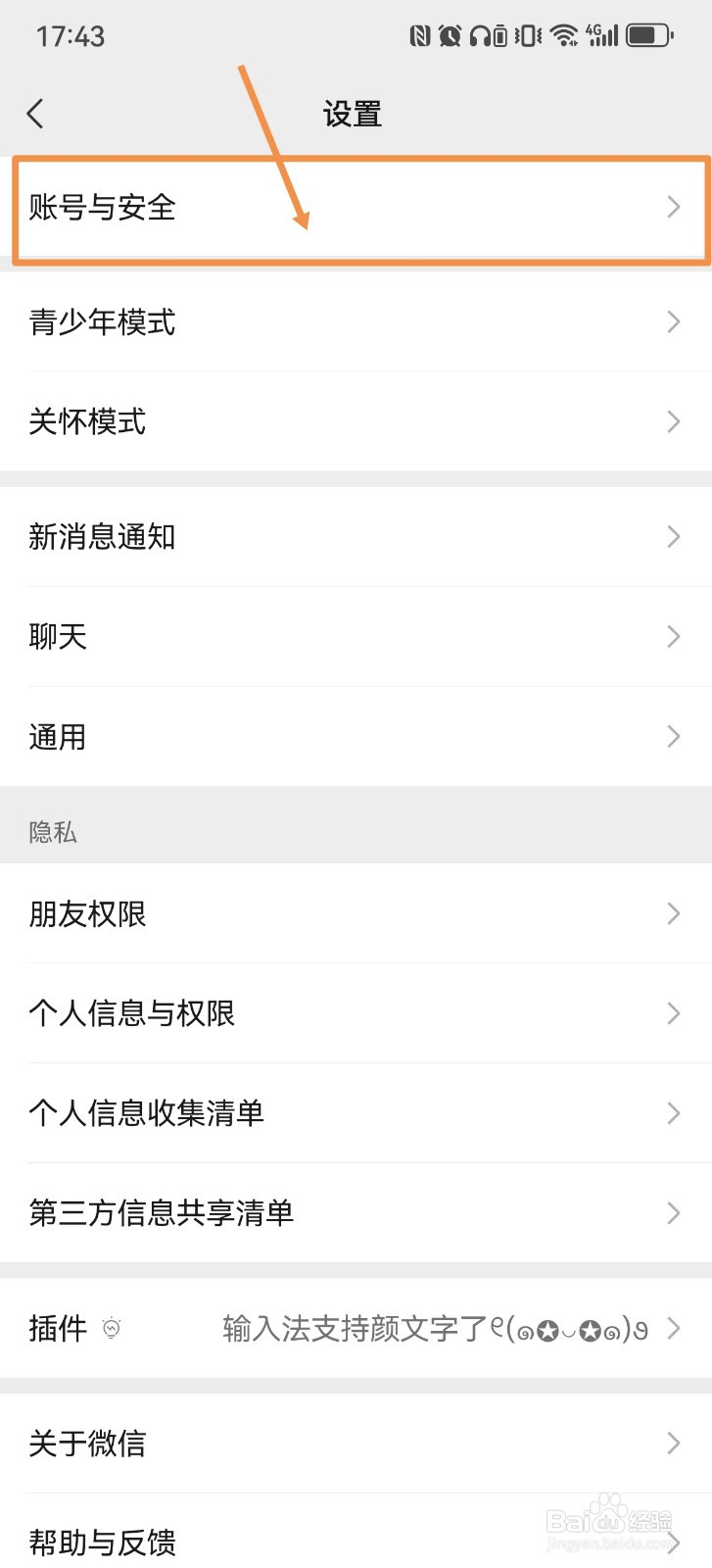Viewport: 712px width, 1568px height.
Task: Open 第三方信息共享清单 list
Action: coord(356,1212)
